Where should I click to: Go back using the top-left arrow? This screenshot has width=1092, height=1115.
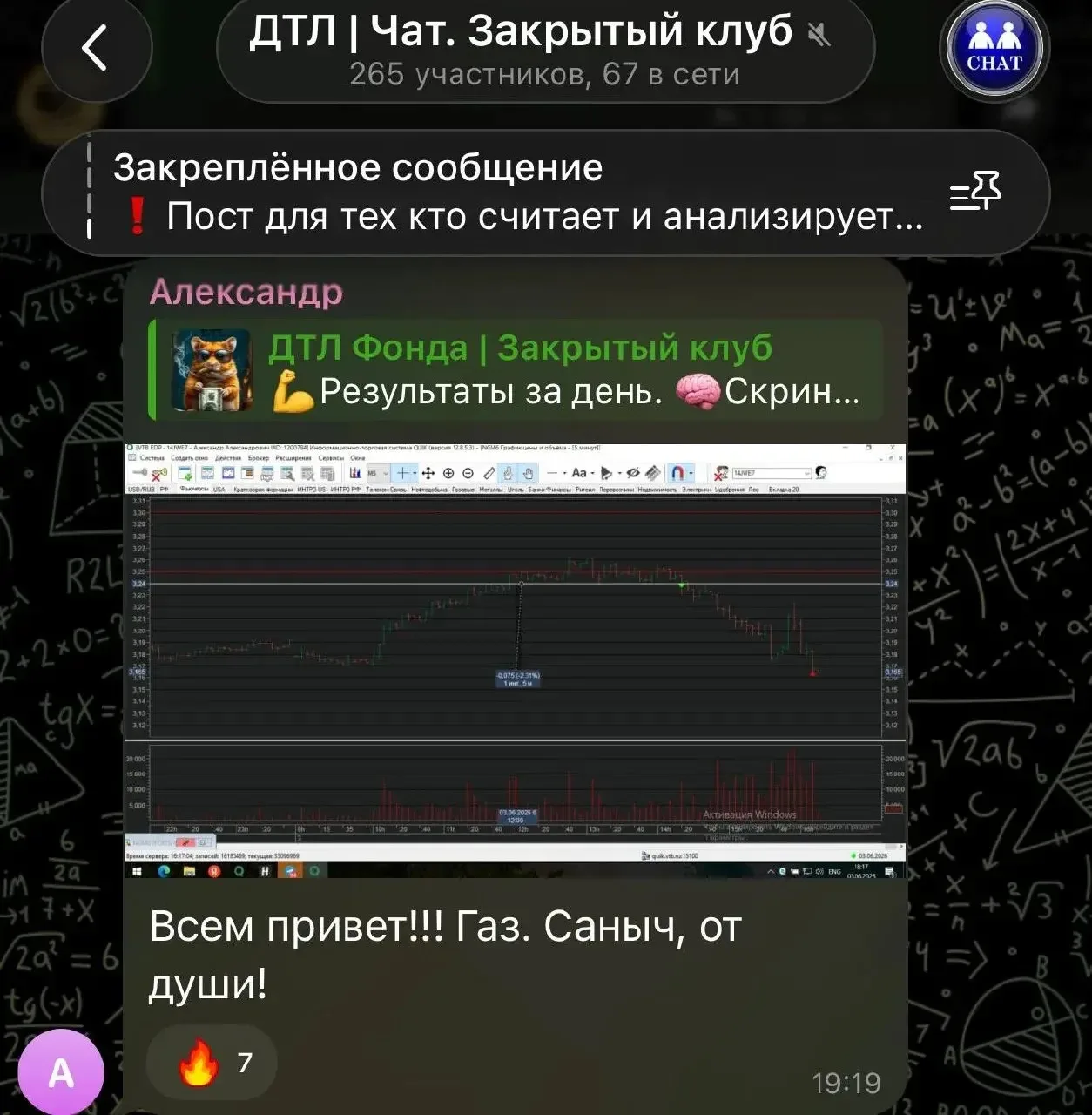click(x=96, y=47)
